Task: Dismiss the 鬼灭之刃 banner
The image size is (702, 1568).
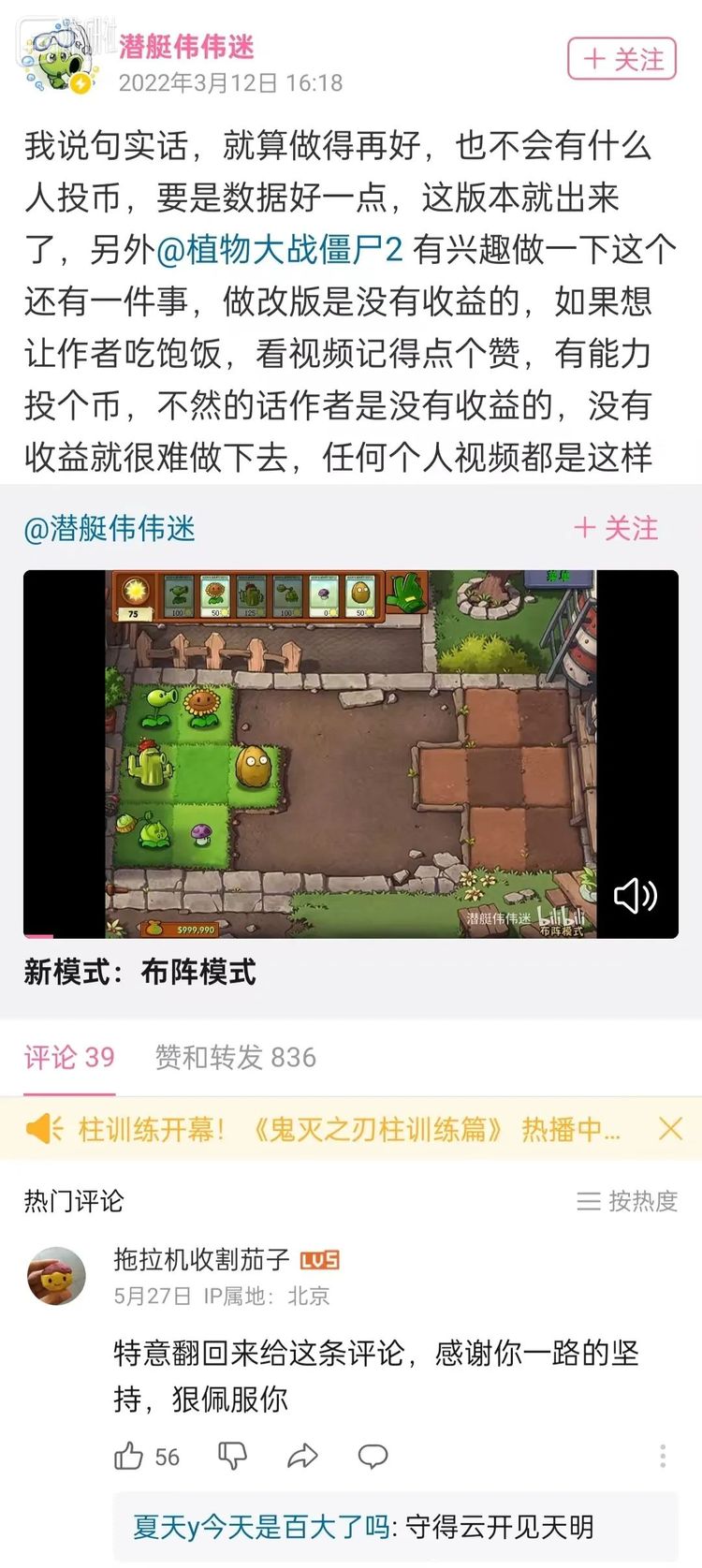Action: [x=670, y=1128]
